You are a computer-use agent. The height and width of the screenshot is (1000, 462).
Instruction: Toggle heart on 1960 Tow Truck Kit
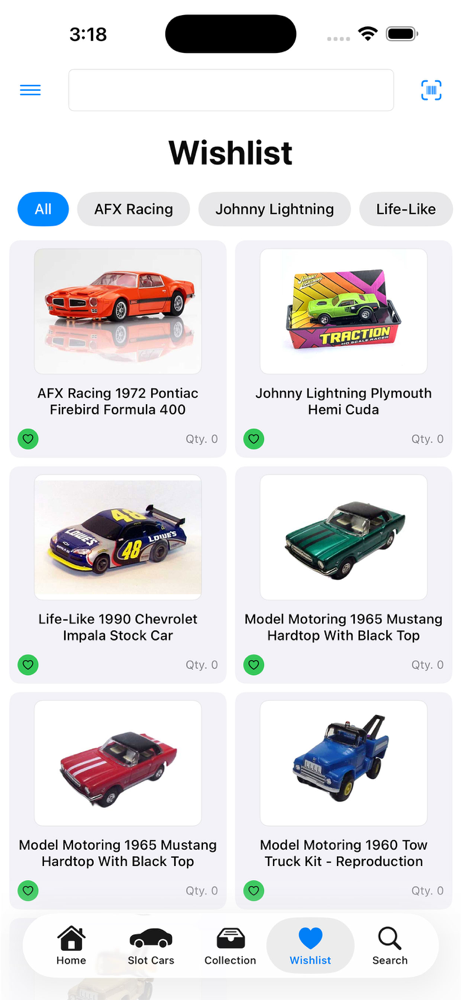pos(254,890)
